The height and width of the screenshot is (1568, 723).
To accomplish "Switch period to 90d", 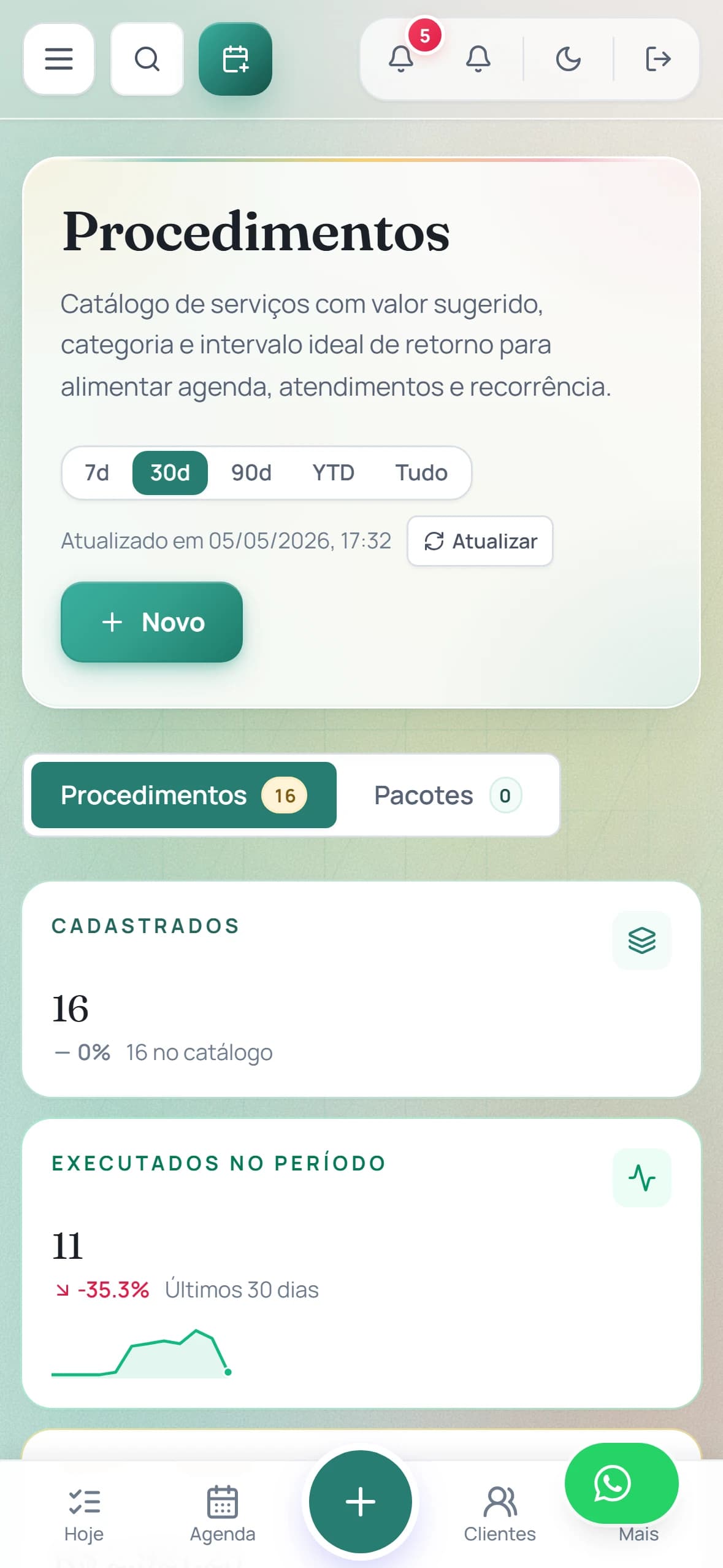I will [x=251, y=473].
